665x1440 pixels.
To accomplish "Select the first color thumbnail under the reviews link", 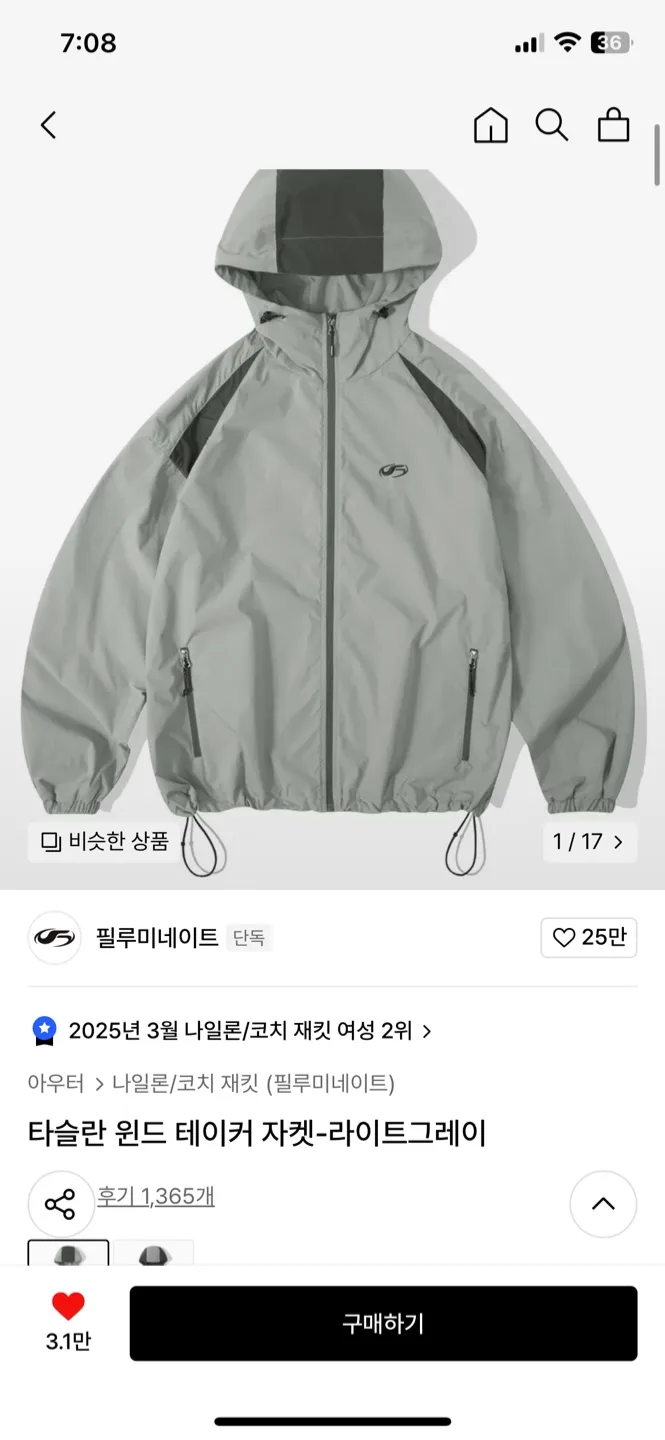I will tap(68, 1253).
